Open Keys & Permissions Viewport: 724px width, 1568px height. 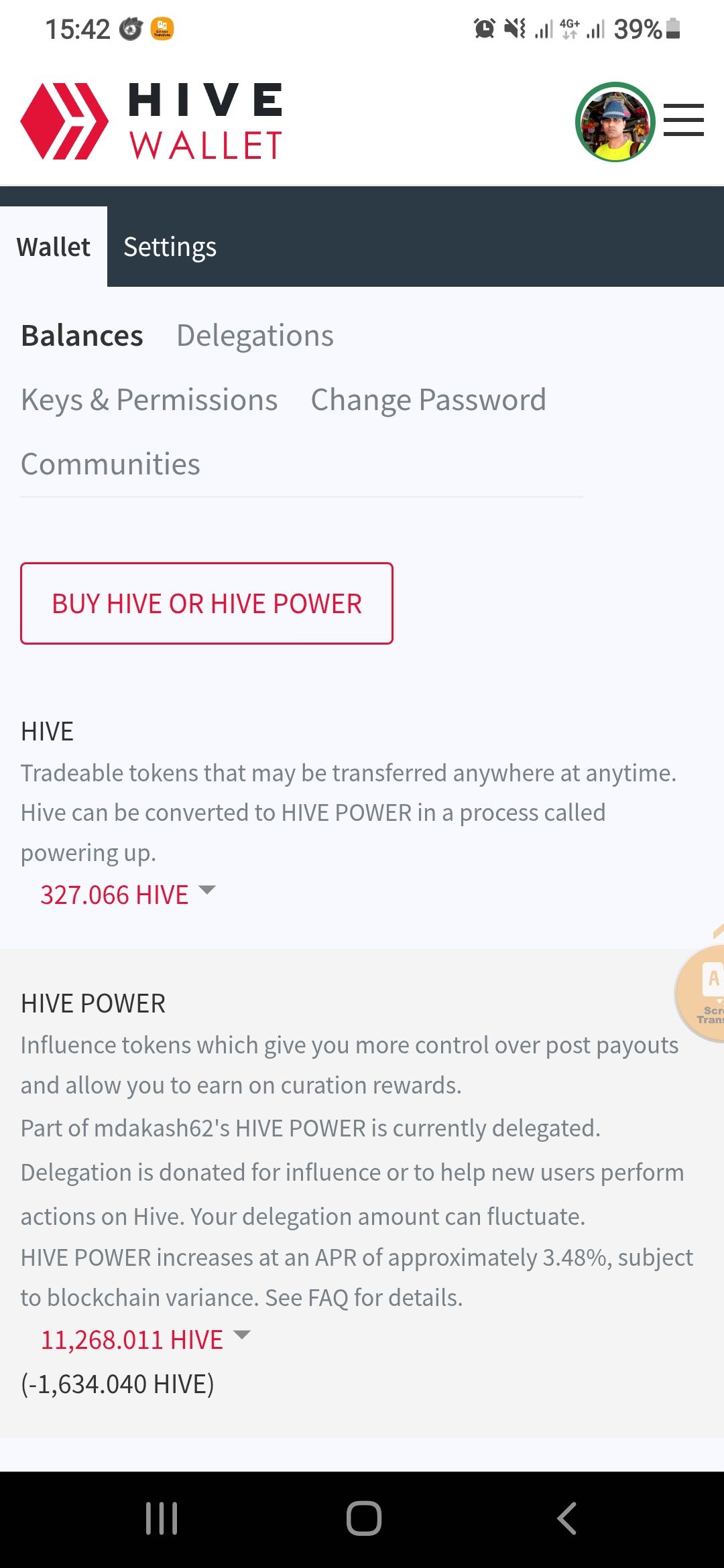click(x=149, y=400)
